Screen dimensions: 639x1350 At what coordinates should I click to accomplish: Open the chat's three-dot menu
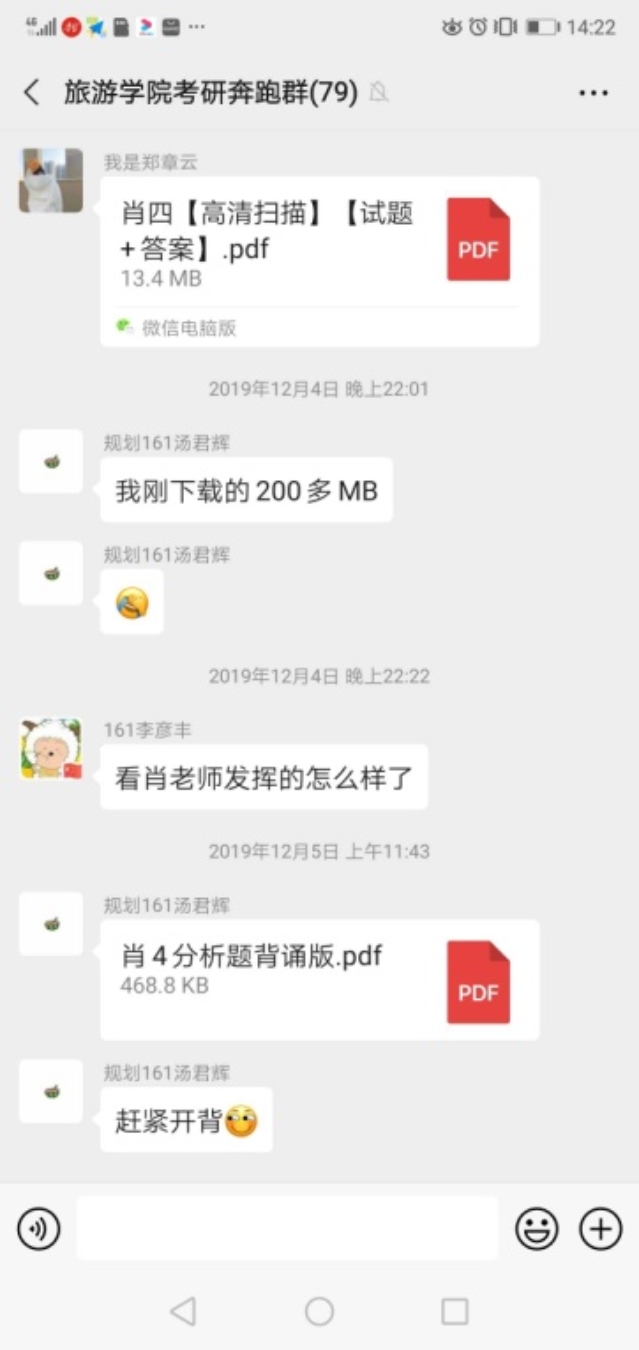593,93
